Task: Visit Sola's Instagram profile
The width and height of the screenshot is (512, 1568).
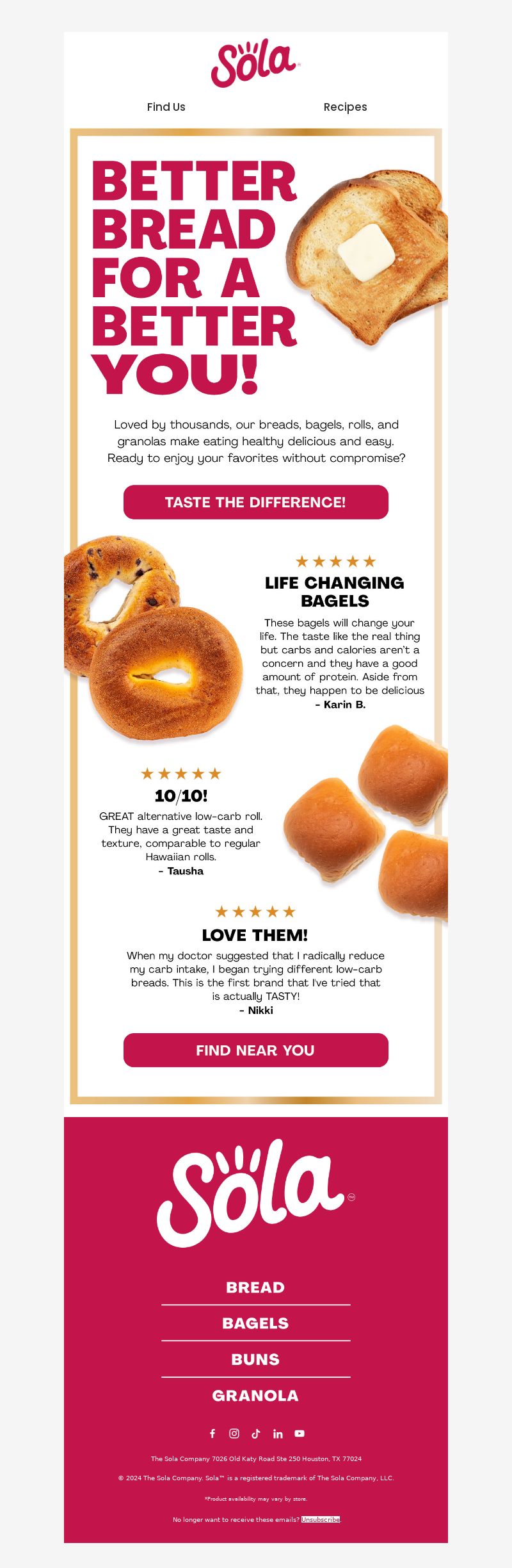Action: click(x=234, y=1433)
